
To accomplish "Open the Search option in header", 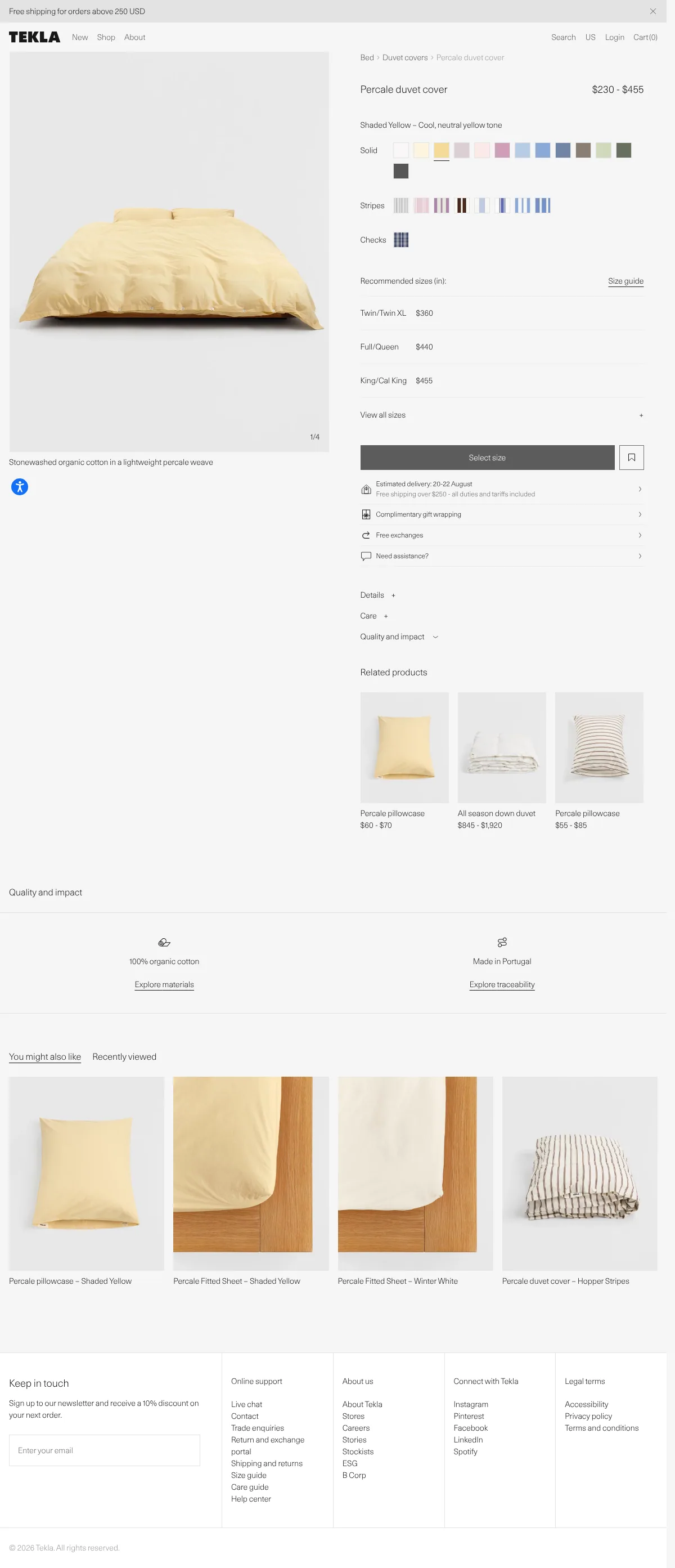I will pos(563,38).
